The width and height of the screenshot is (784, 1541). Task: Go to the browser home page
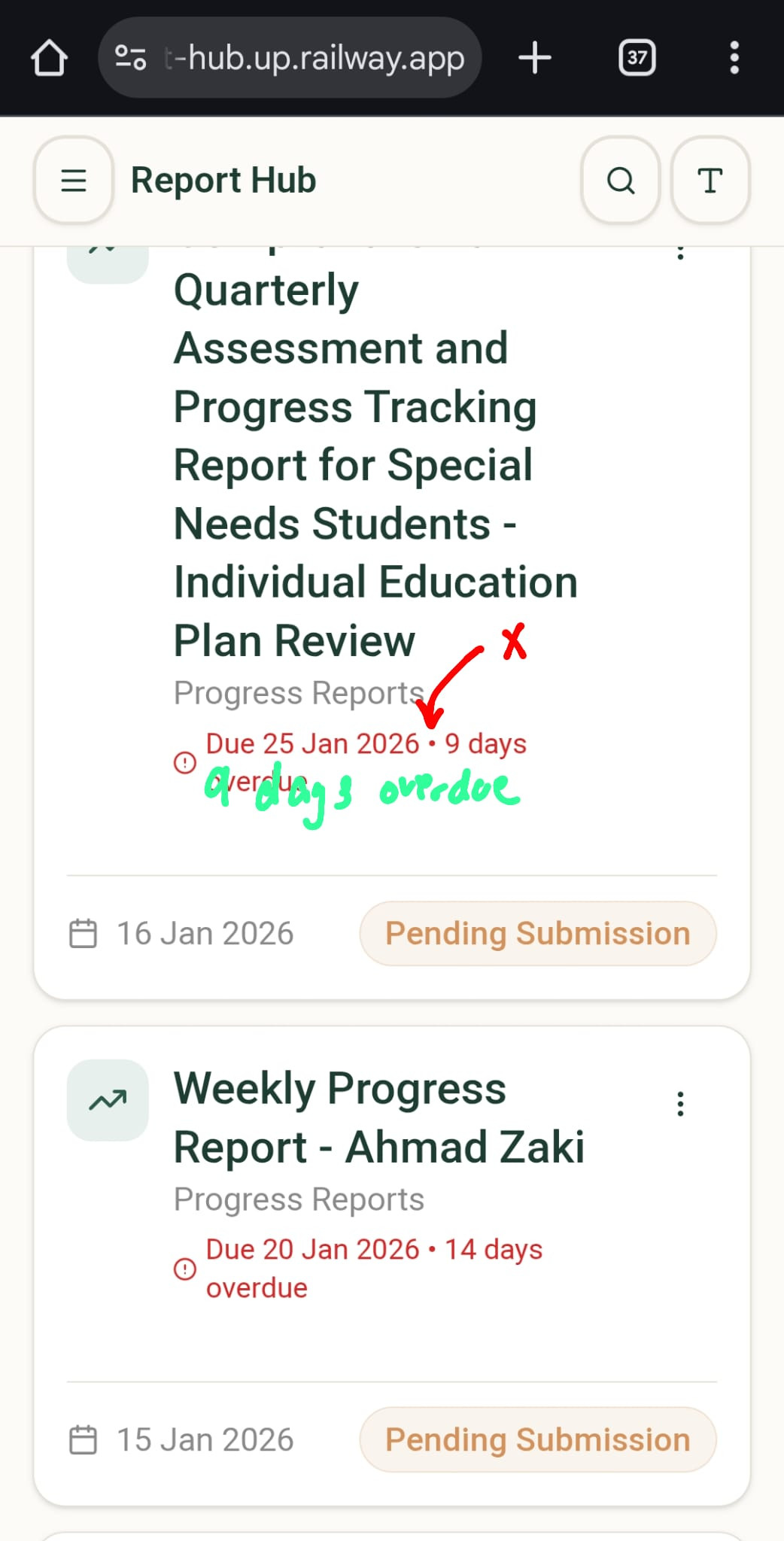click(x=50, y=58)
